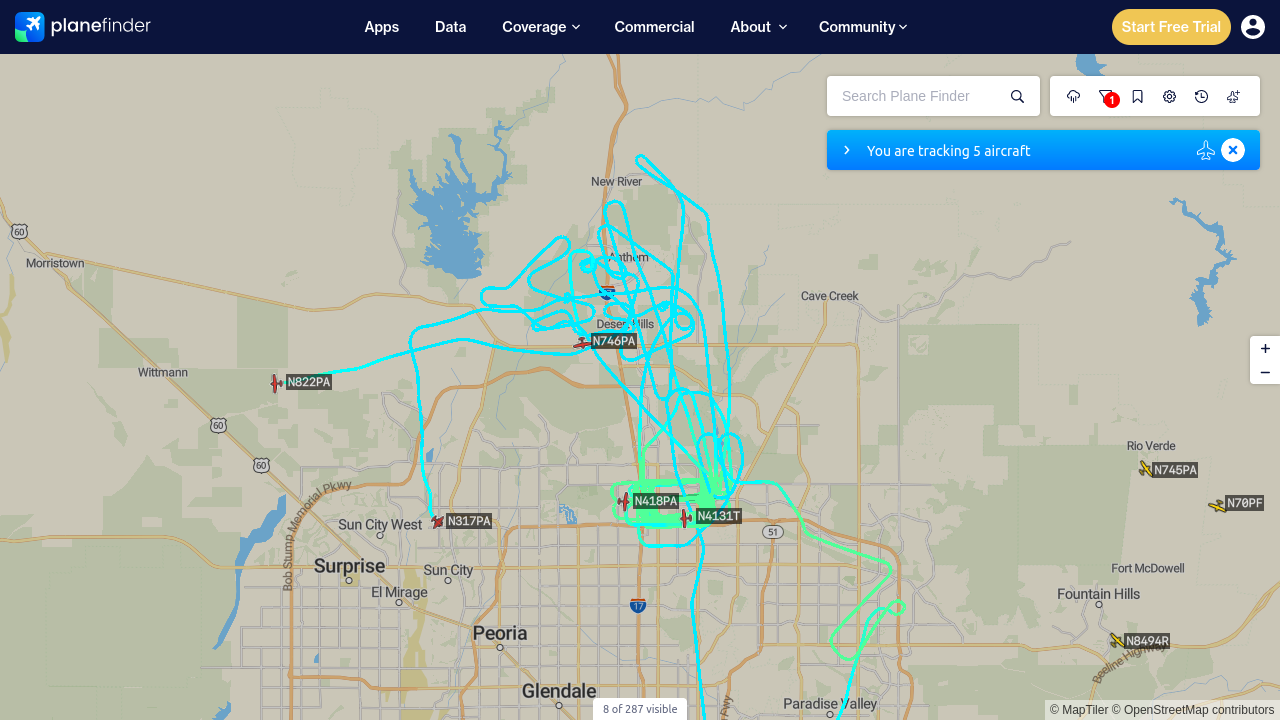This screenshot has width=1280, height=720.
Task: Open map settings gear
Action: pyautogui.click(x=1169, y=96)
